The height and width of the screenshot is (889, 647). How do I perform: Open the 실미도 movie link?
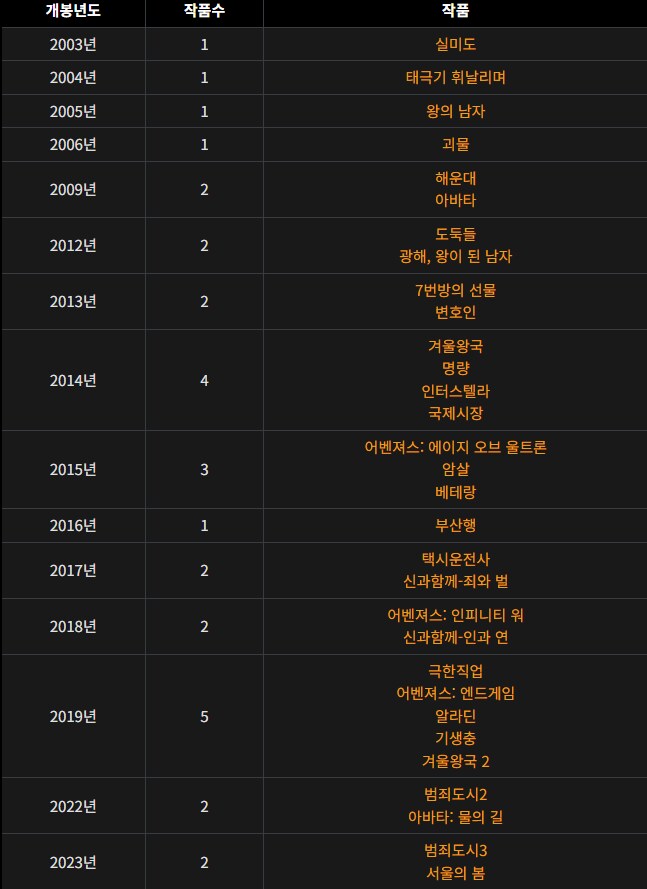tap(455, 45)
